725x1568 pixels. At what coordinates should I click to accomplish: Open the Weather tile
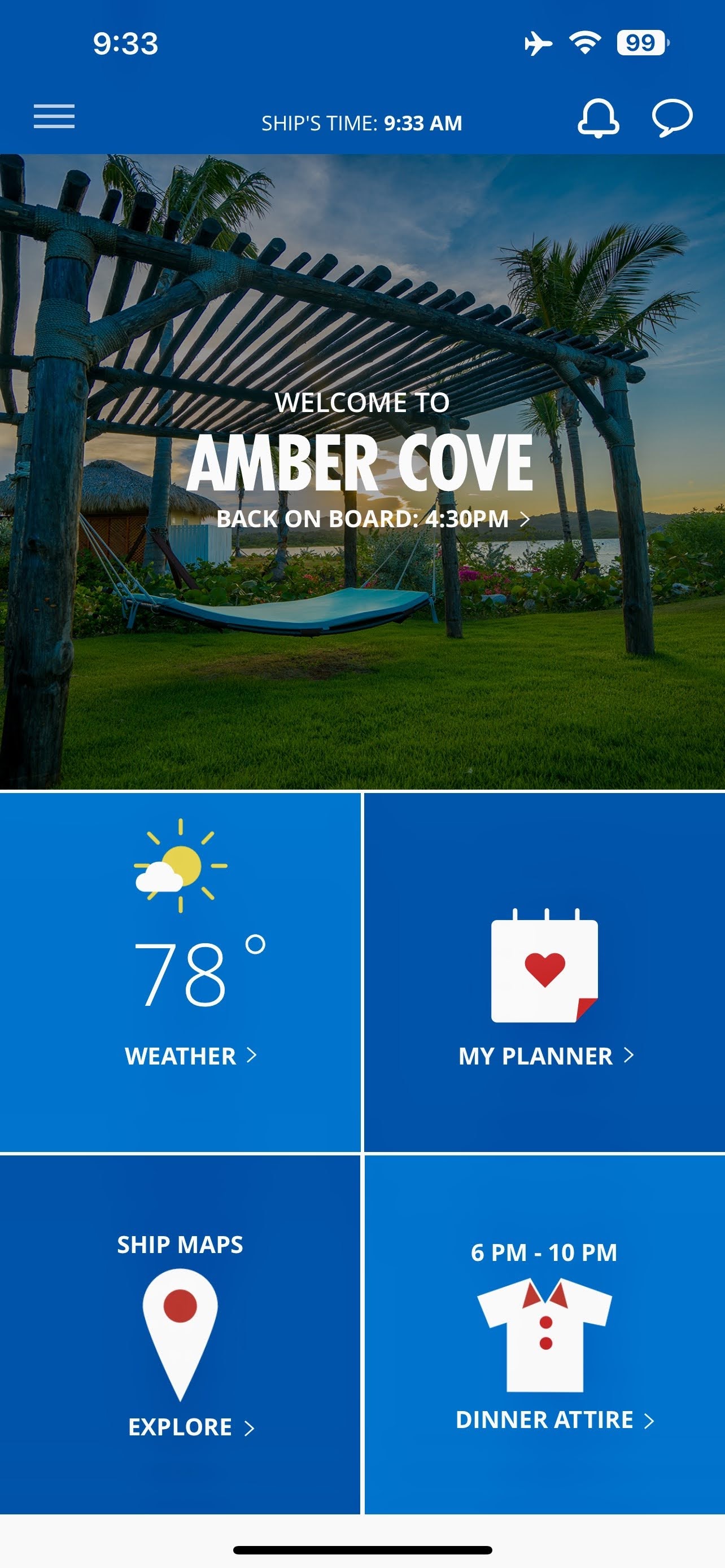(180, 972)
